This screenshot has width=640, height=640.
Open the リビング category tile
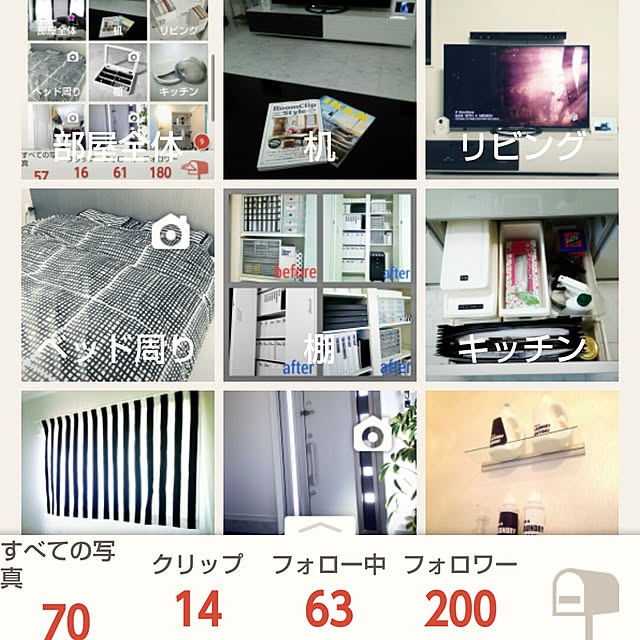pos(522,90)
